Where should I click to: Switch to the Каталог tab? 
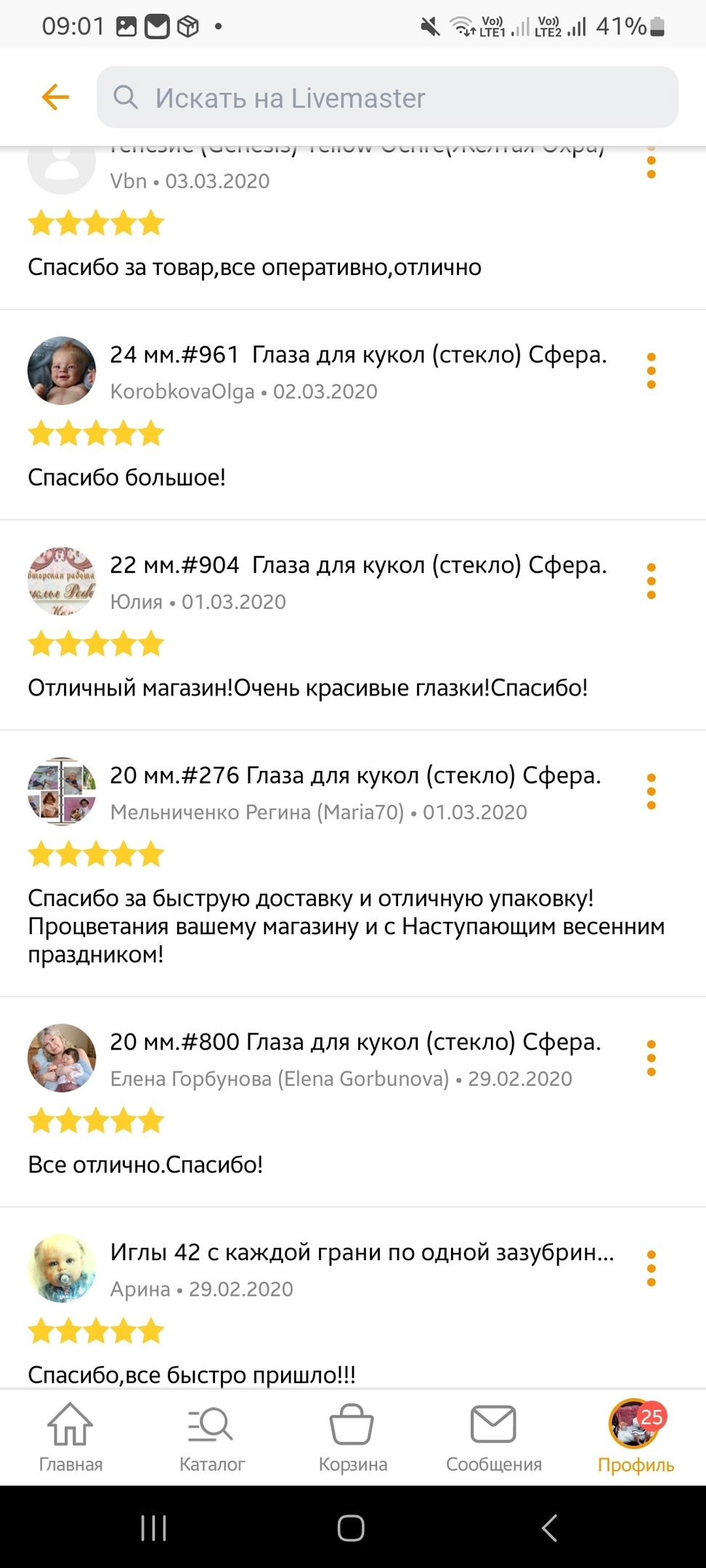click(x=211, y=1437)
